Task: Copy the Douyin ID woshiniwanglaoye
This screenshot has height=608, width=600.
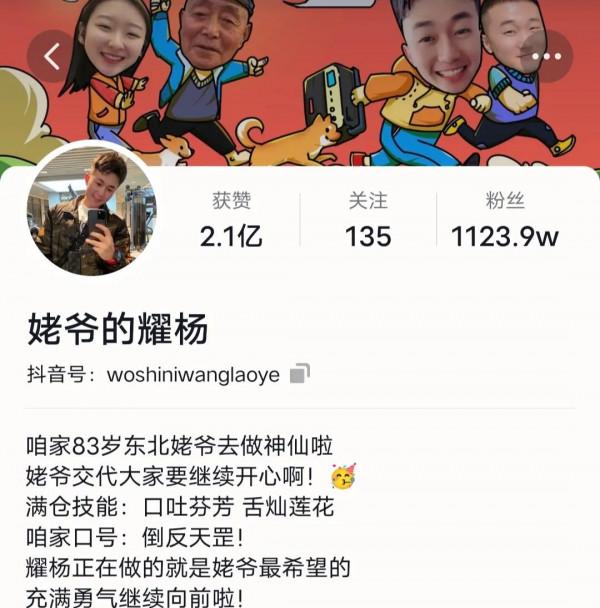Action: 299,373
